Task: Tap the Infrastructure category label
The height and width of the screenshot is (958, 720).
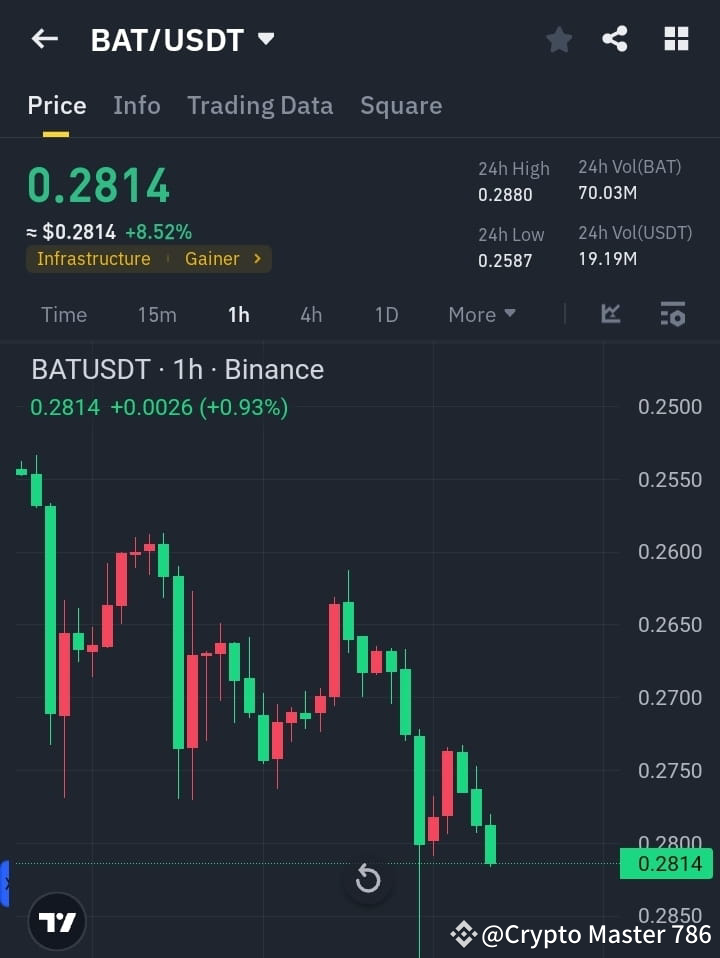Action: pyautogui.click(x=93, y=258)
